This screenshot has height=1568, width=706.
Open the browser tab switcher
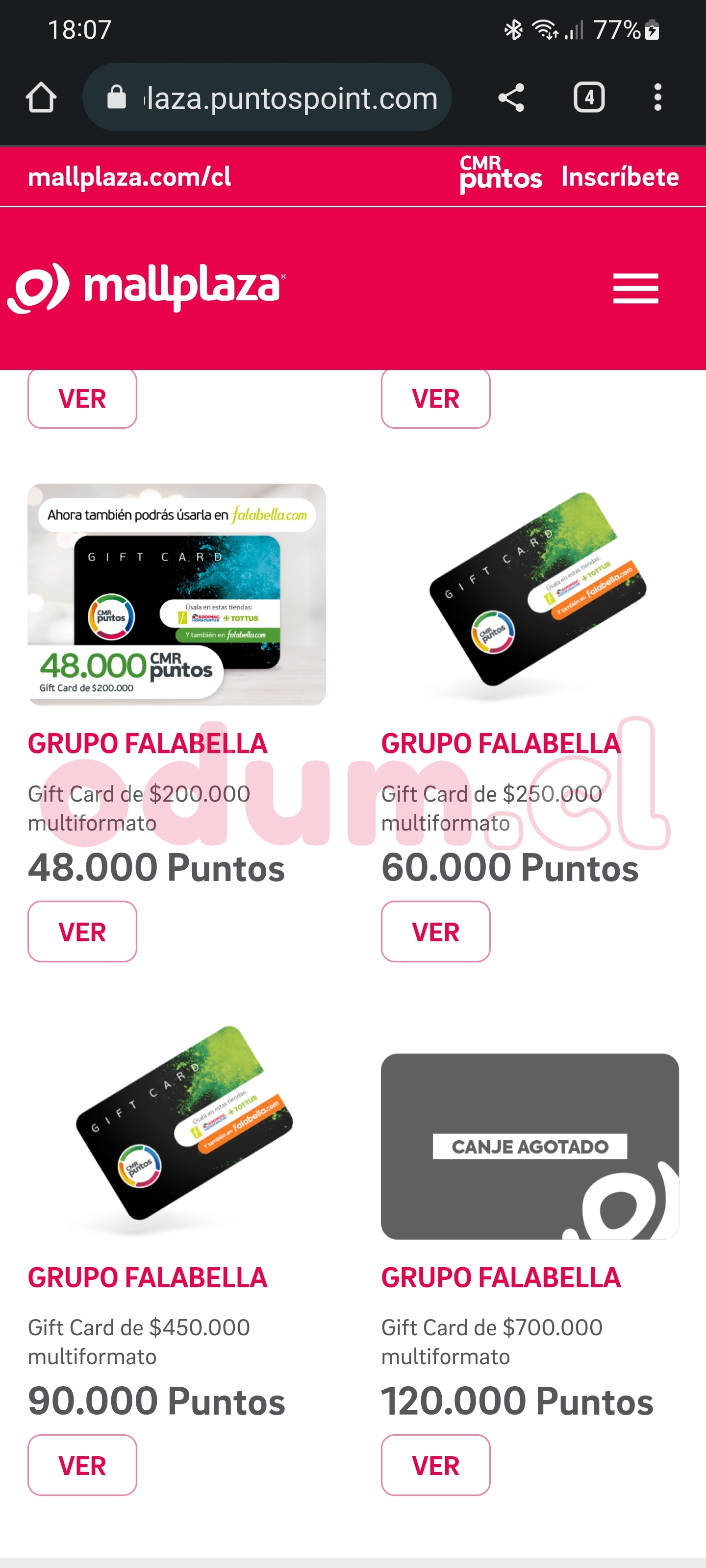[588, 98]
